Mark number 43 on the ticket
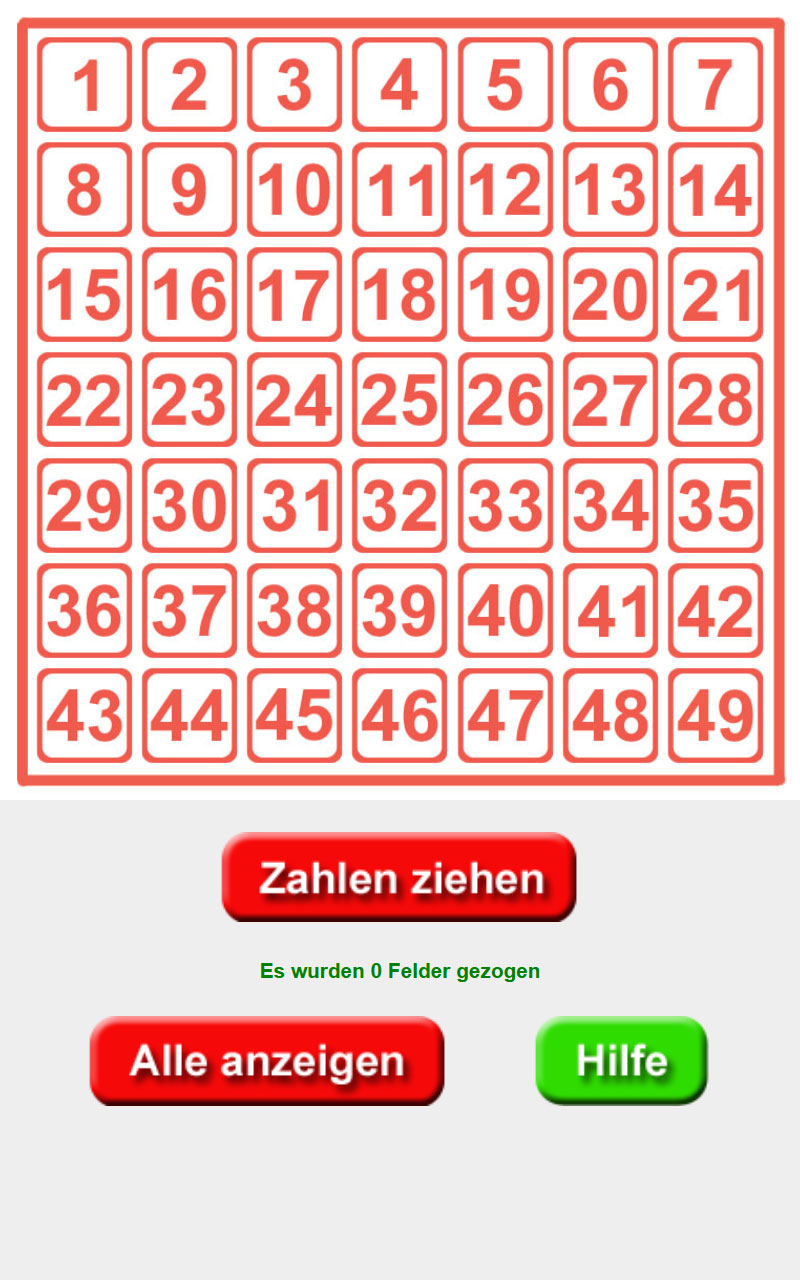The image size is (800, 1280). coord(85,716)
